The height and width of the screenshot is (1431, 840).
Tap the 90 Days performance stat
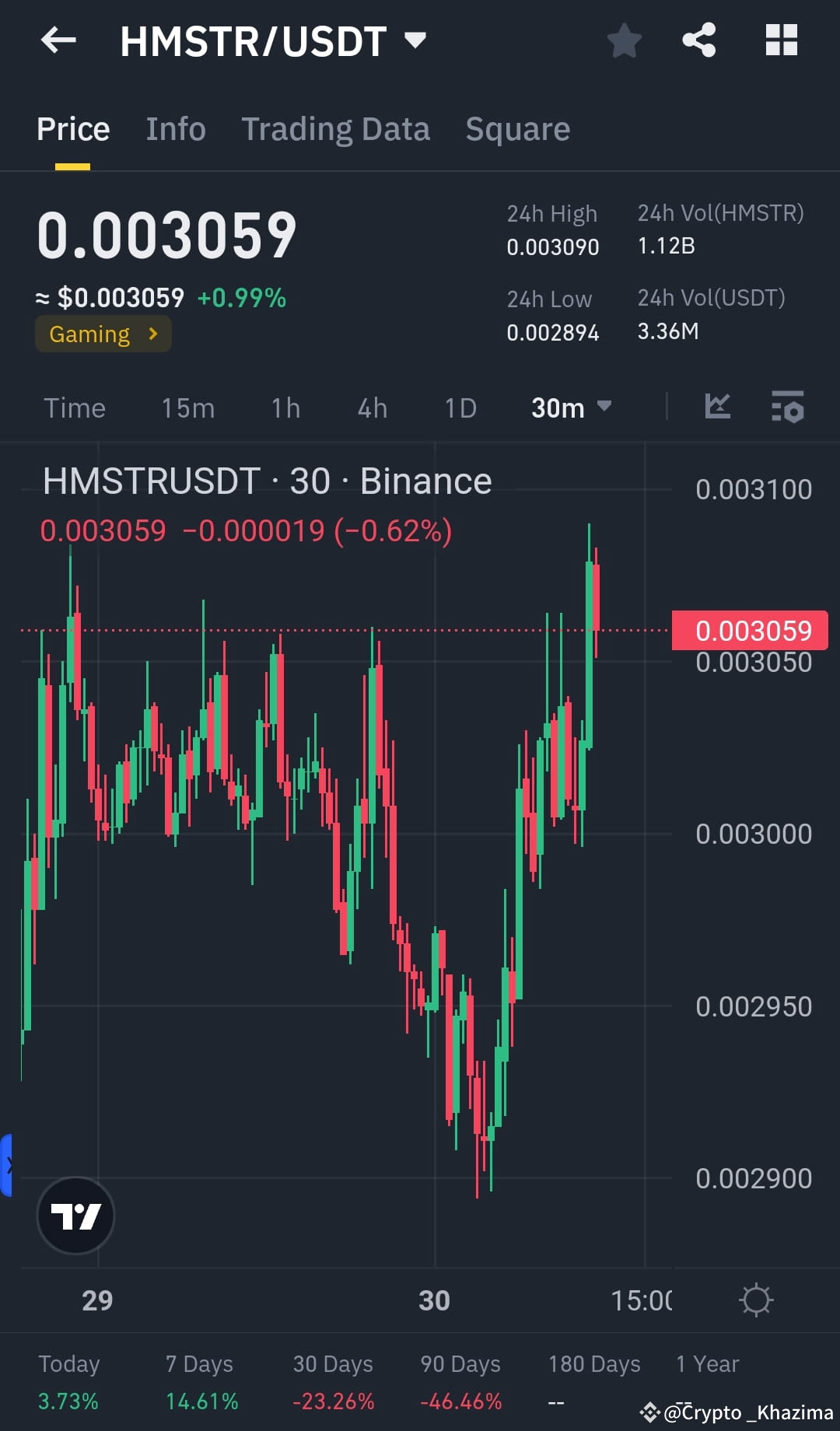click(x=459, y=1380)
